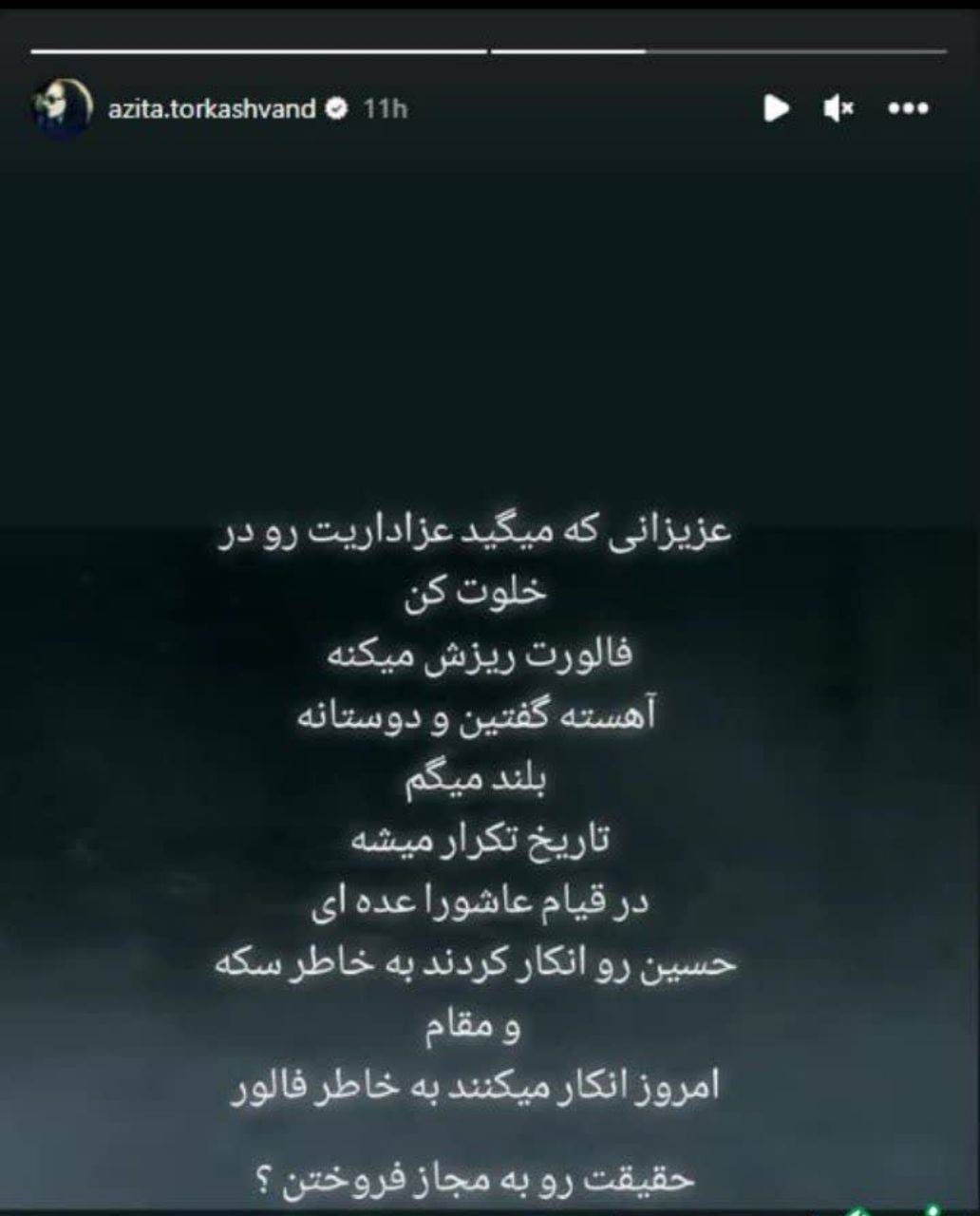The width and height of the screenshot is (980, 1216).
Task: Open azita.torkashvand's profile picture
Action: (x=64, y=108)
